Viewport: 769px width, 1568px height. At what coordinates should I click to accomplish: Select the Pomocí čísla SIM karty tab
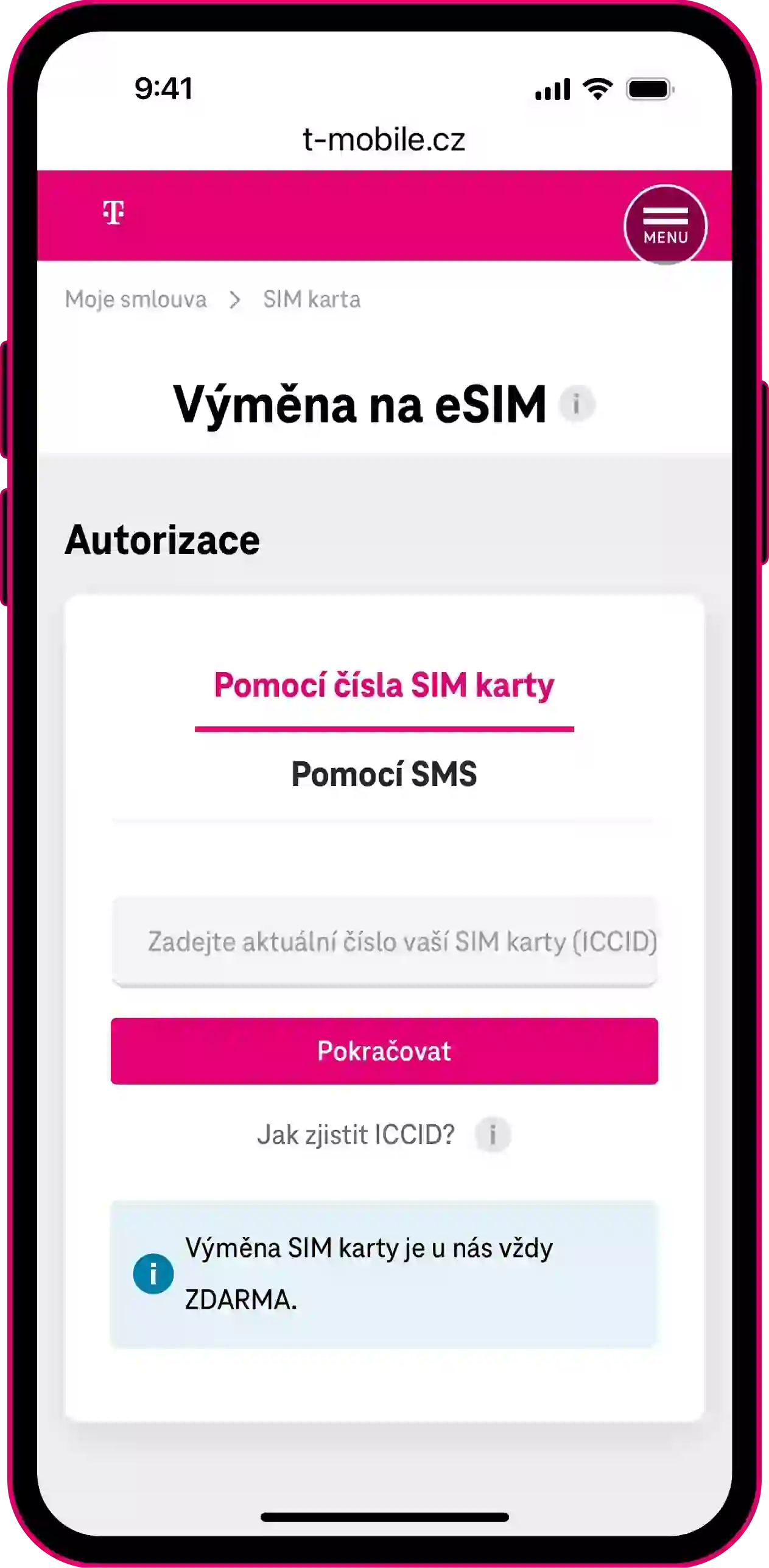tap(384, 686)
